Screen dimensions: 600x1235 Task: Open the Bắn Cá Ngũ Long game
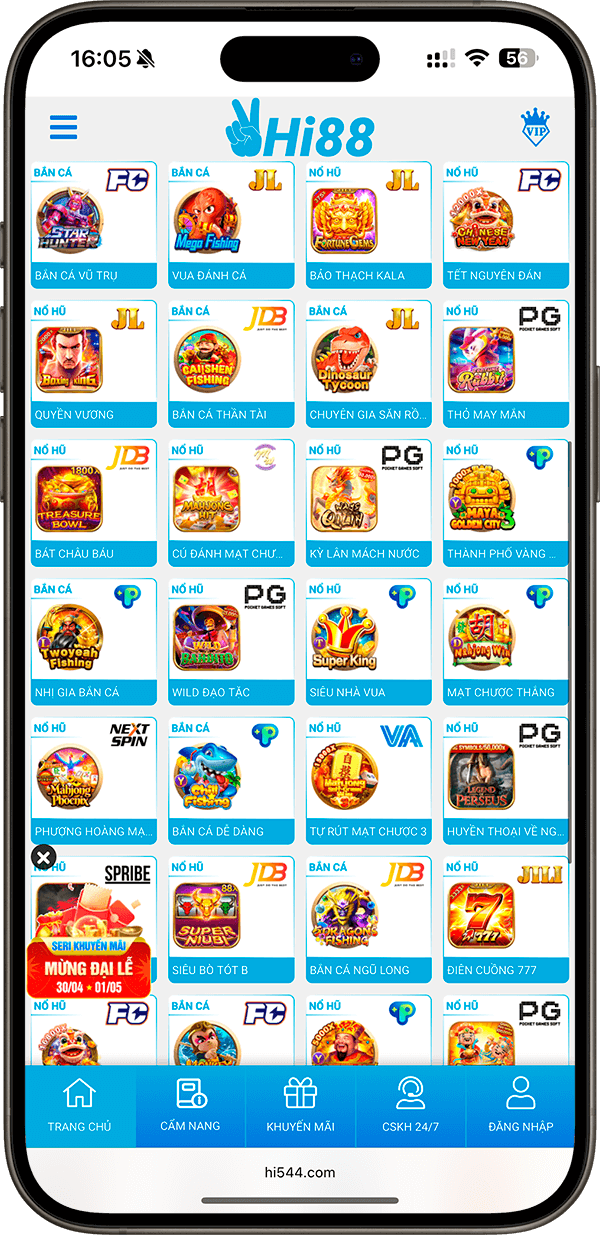click(369, 919)
